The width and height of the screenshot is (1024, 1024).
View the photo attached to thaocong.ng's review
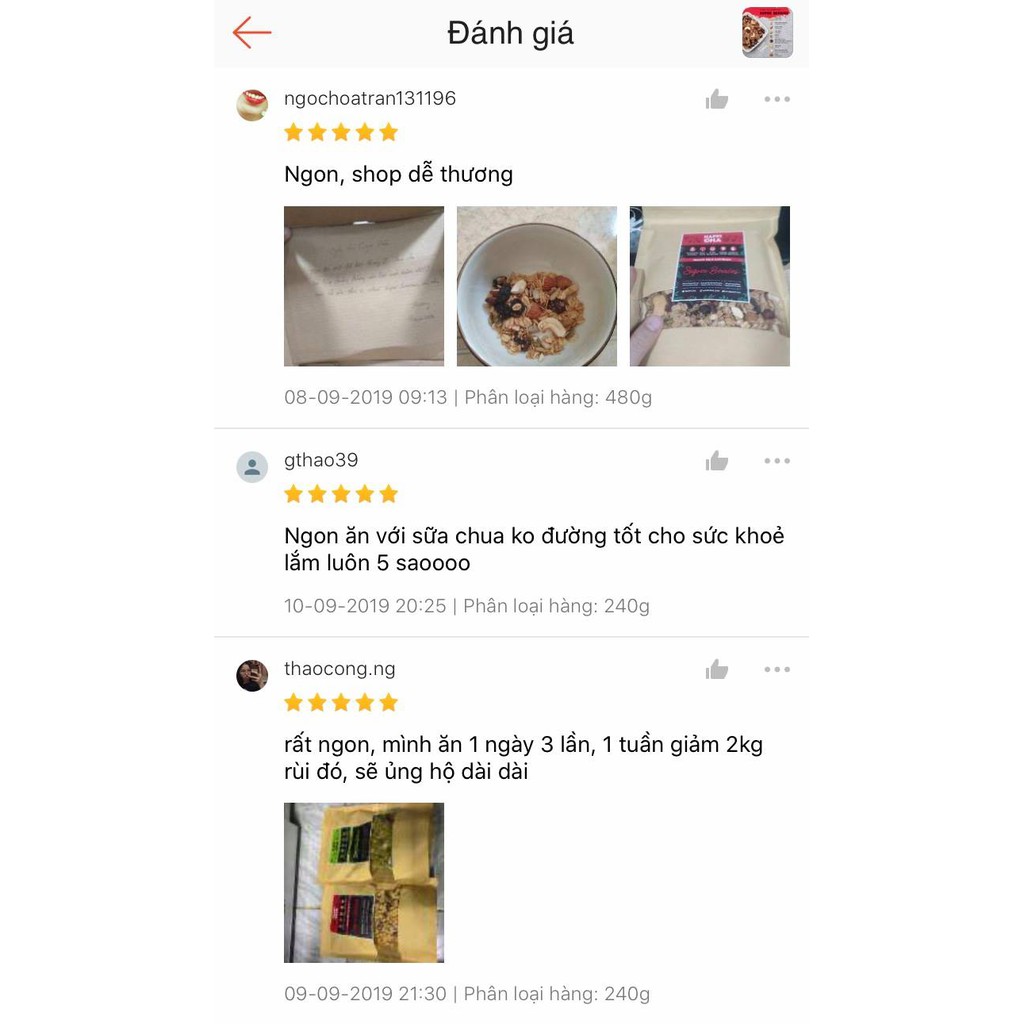(364, 882)
